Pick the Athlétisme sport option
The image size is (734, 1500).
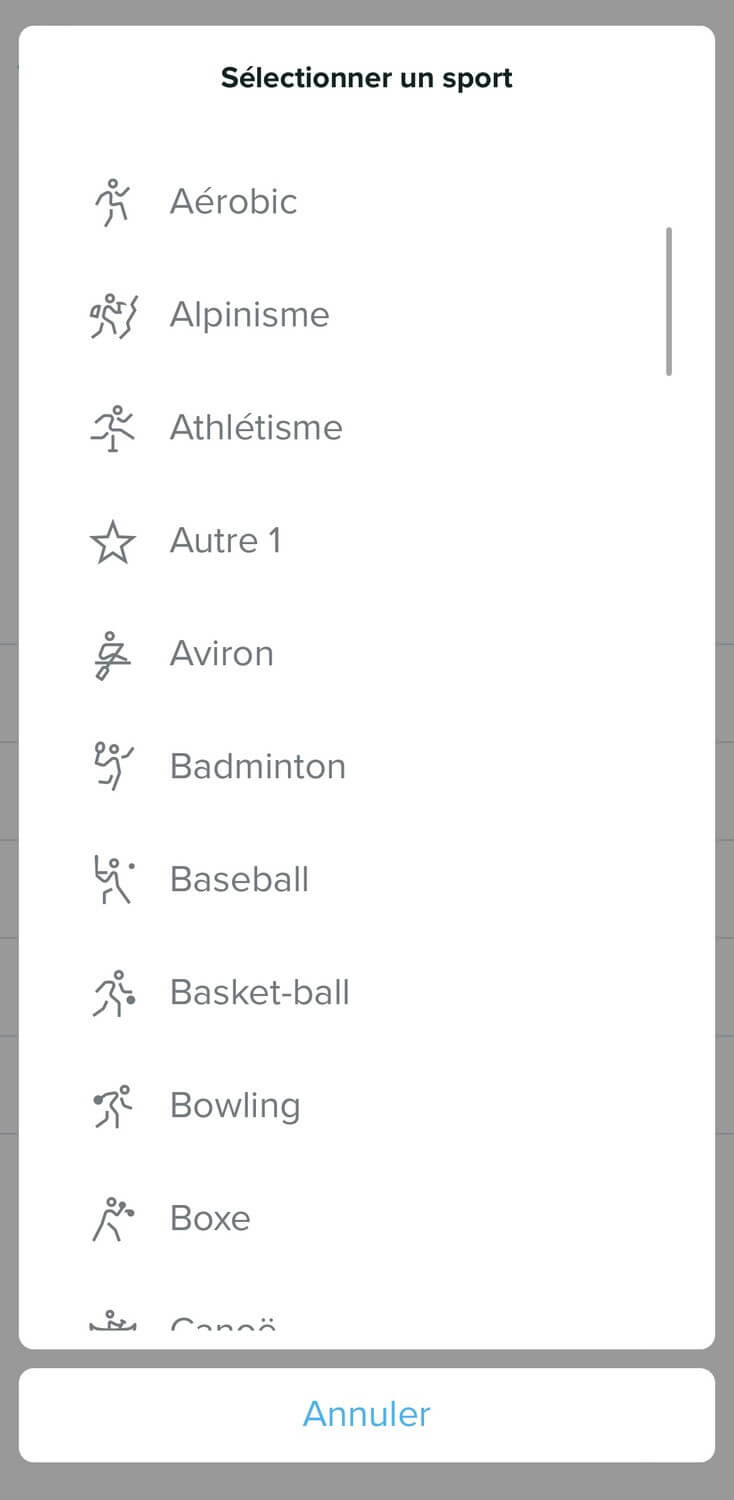pos(366,428)
